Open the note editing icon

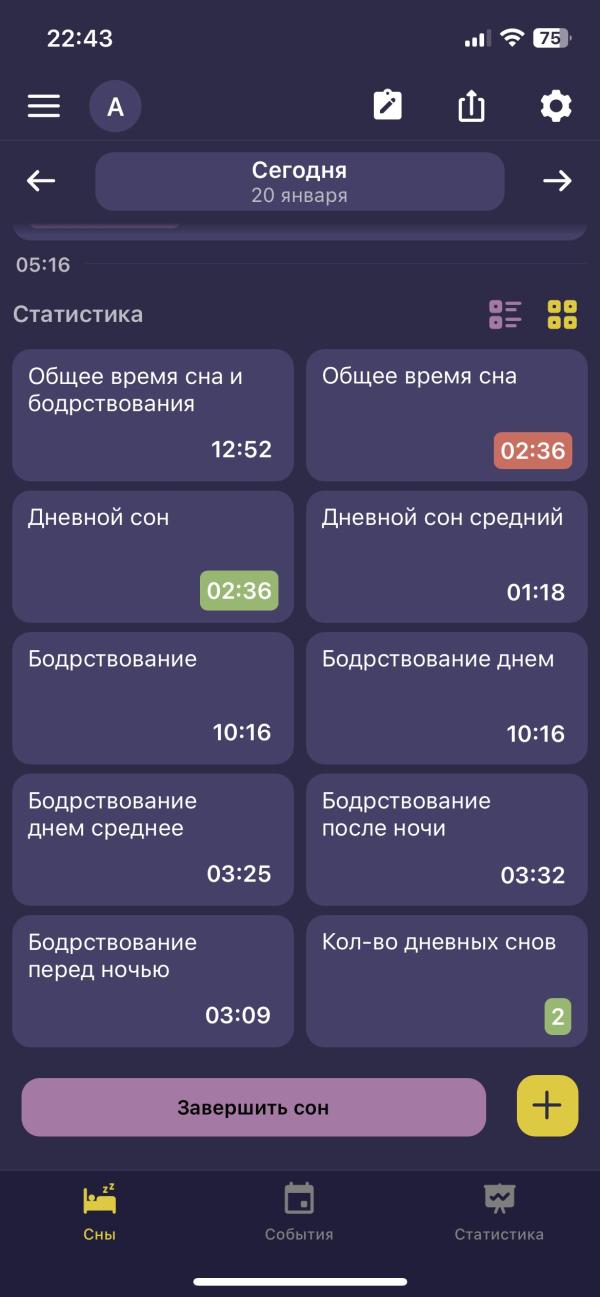(x=387, y=106)
